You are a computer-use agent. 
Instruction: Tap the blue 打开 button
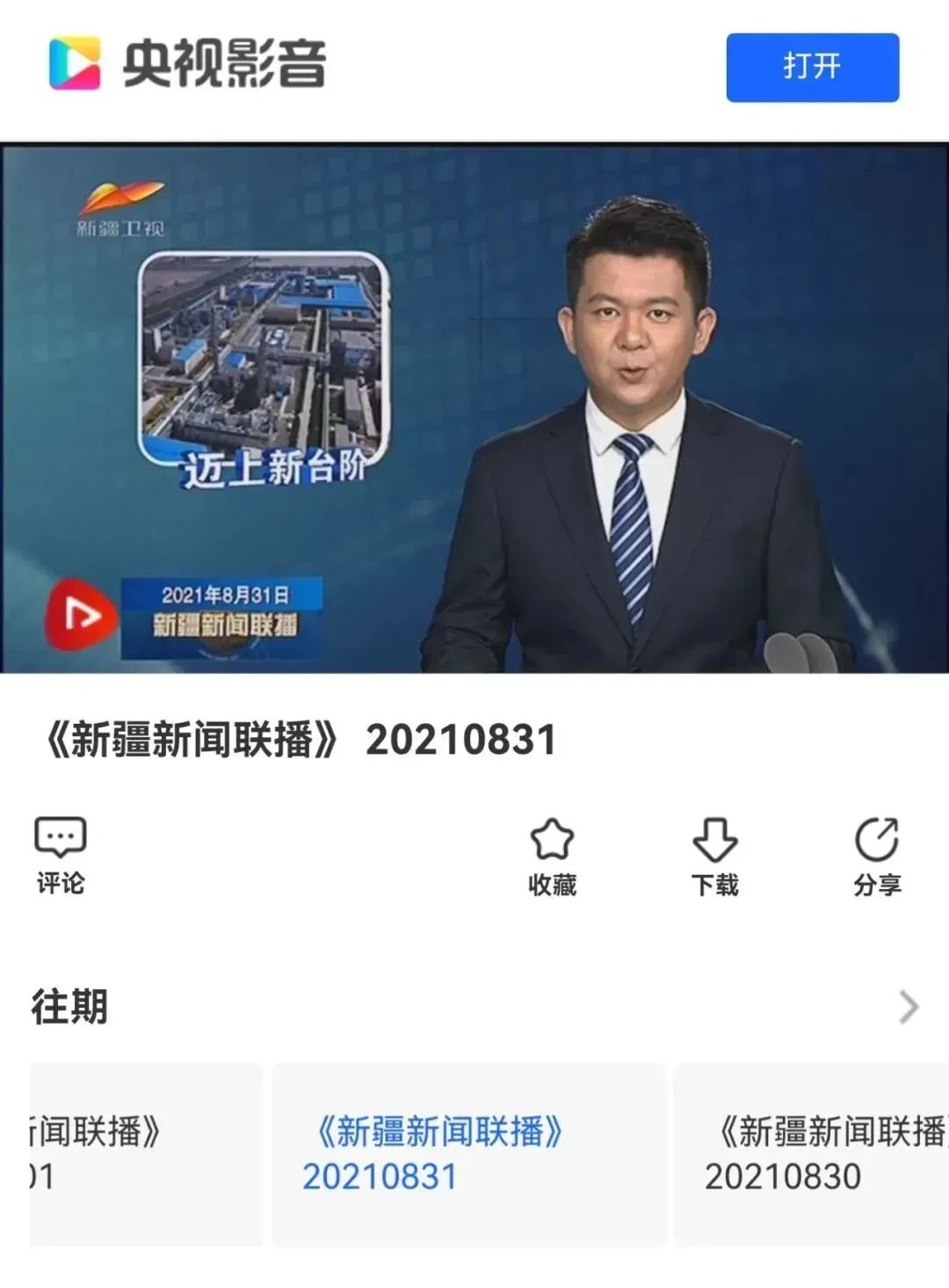click(x=812, y=68)
